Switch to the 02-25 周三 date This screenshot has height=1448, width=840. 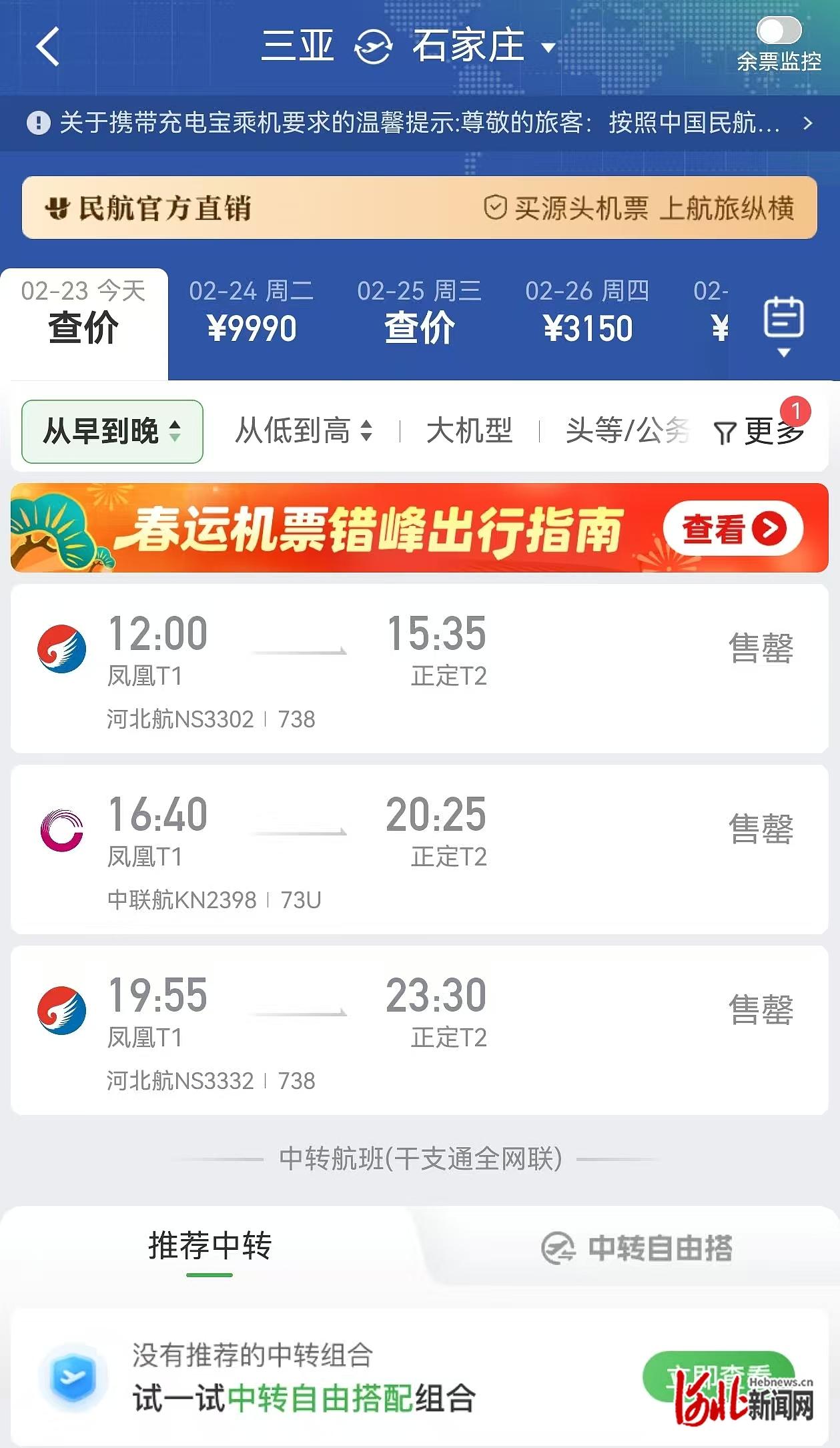(x=419, y=312)
